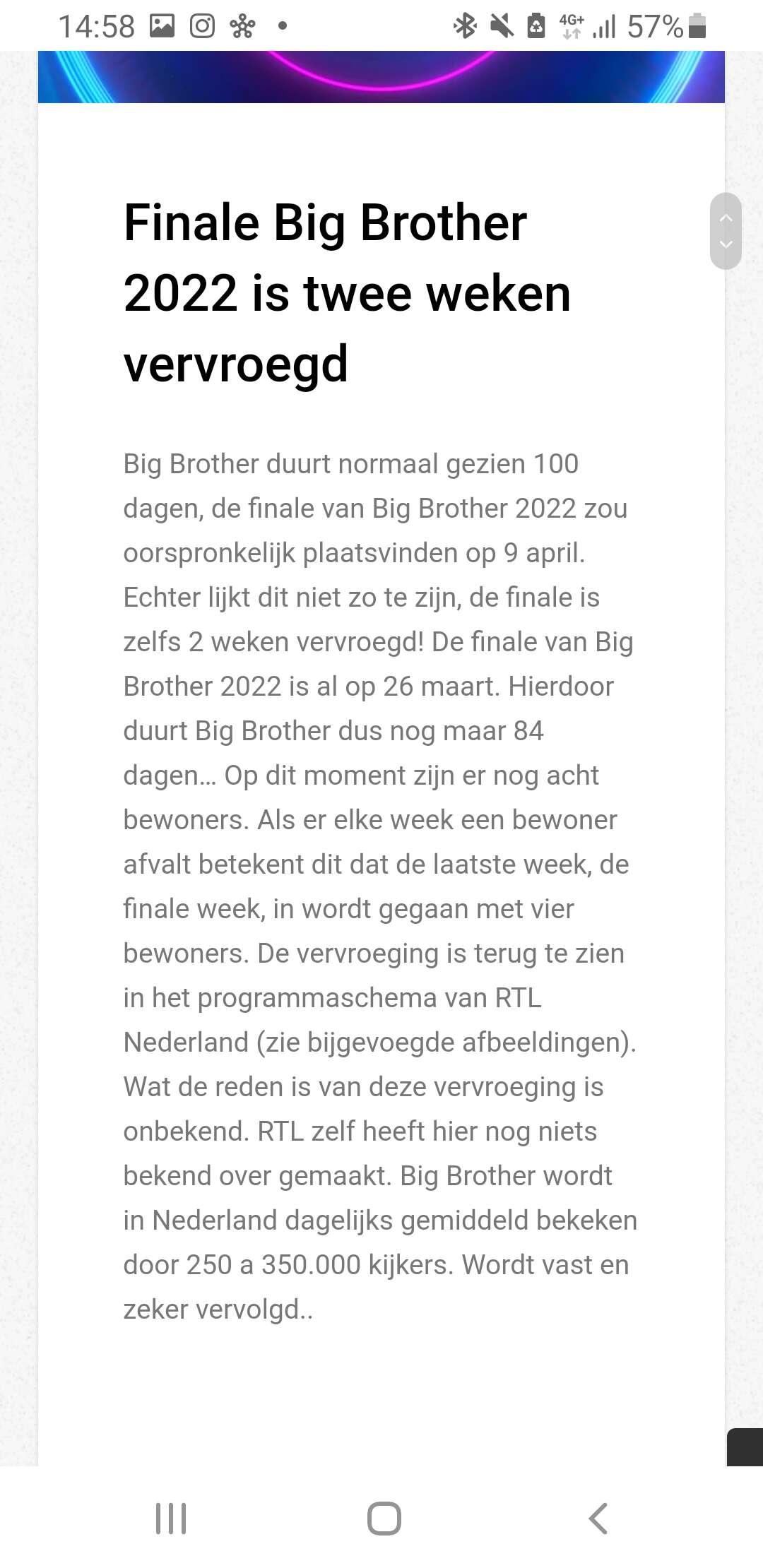Image resolution: width=763 pixels, height=1568 pixels.
Task: Return to the home screen
Action: (384, 1519)
